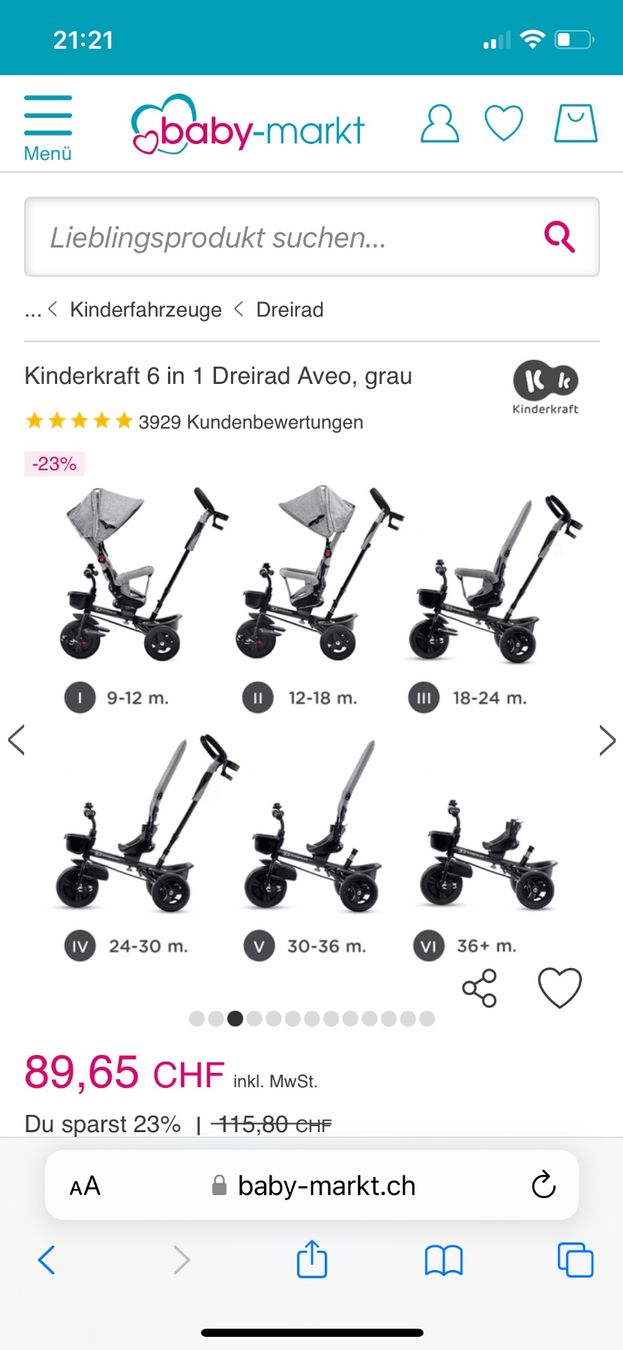Enlarge the tricycle stages product image

coord(312,720)
